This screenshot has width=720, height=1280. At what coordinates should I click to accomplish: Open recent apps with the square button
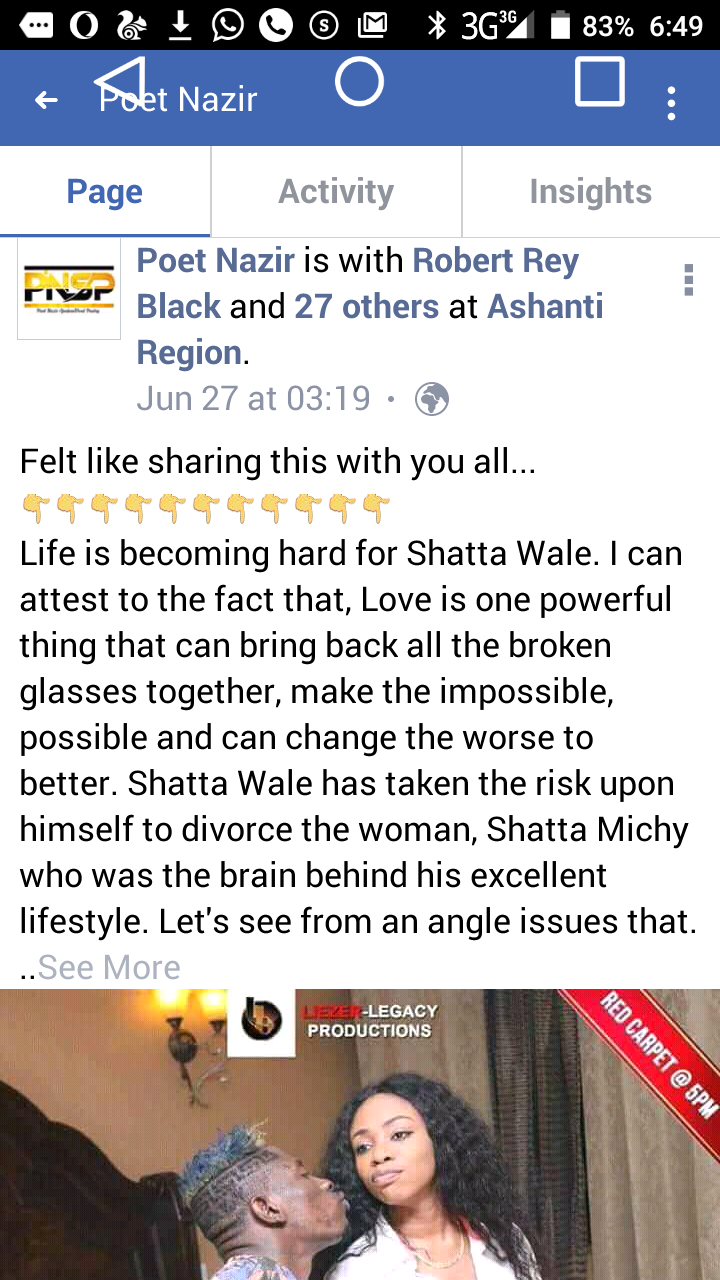[x=600, y=82]
